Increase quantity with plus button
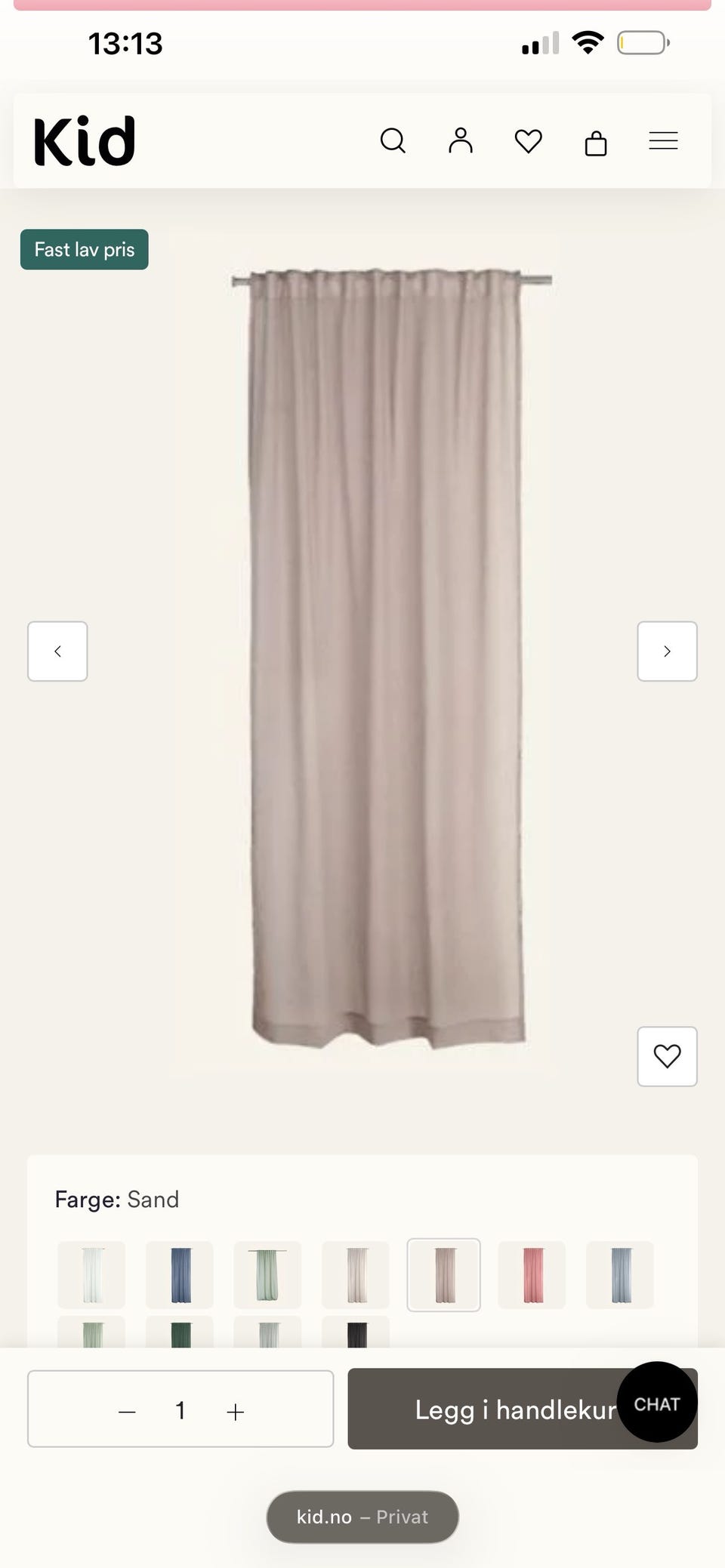Screen dimensions: 725x1568 point(235,1412)
